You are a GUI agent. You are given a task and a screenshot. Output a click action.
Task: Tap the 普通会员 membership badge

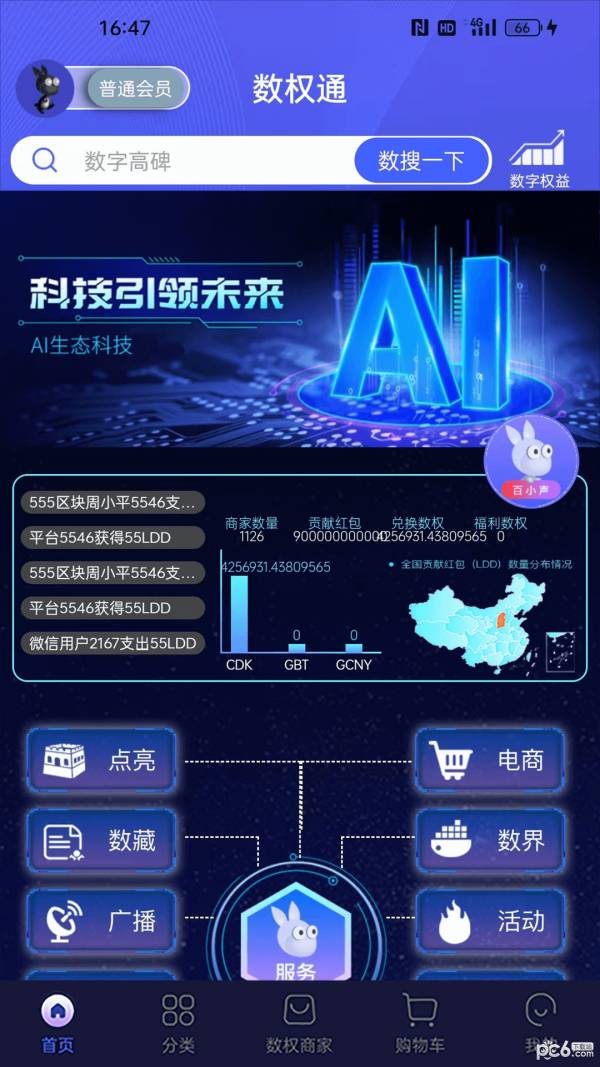(136, 88)
